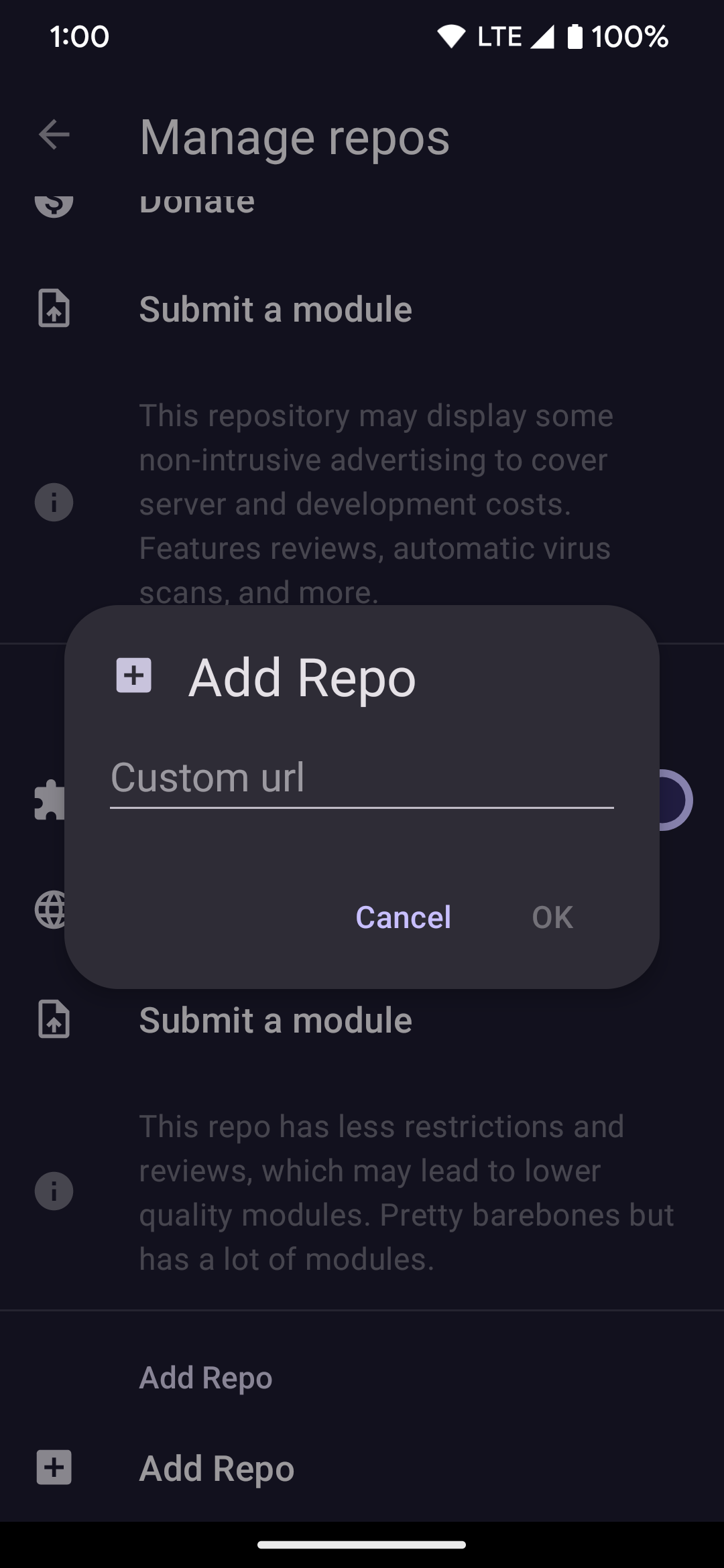
Task: Tap the back arrow on Manage repos
Action: [54, 134]
